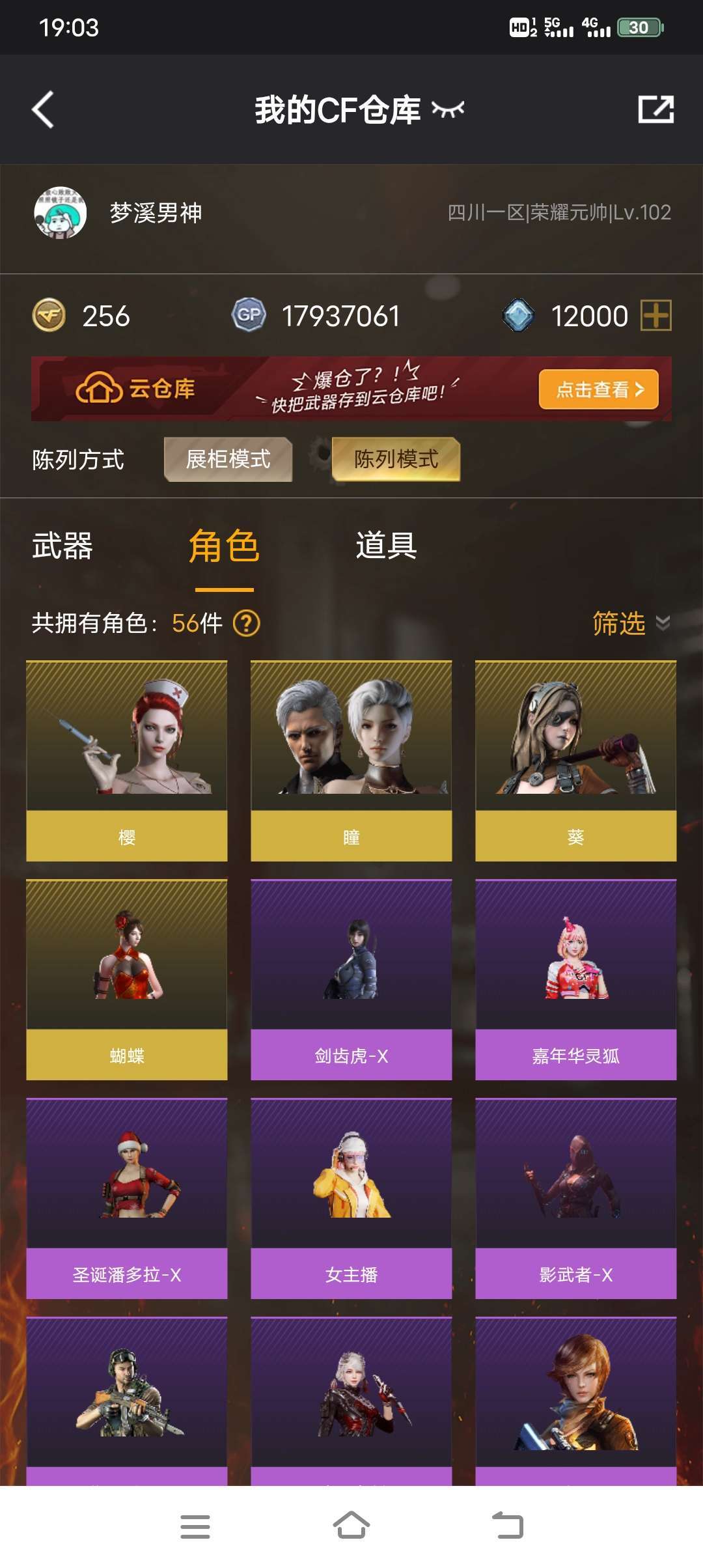Tap the system home button
Image resolution: width=703 pixels, height=1568 pixels.
click(x=351, y=1525)
